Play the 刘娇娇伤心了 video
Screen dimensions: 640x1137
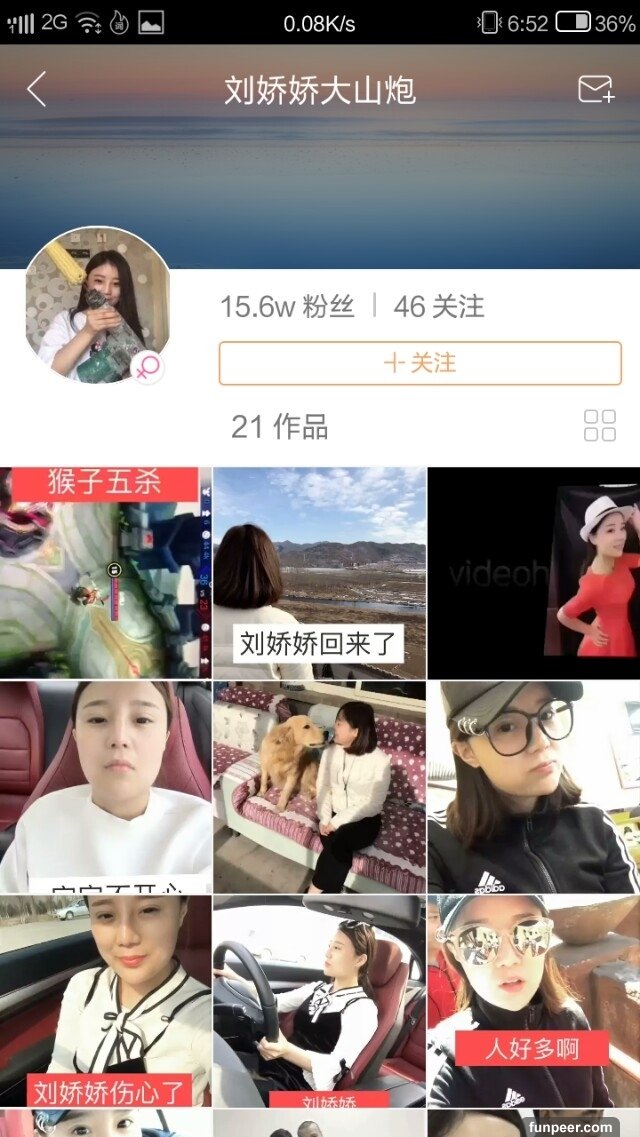click(x=105, y=1000)
